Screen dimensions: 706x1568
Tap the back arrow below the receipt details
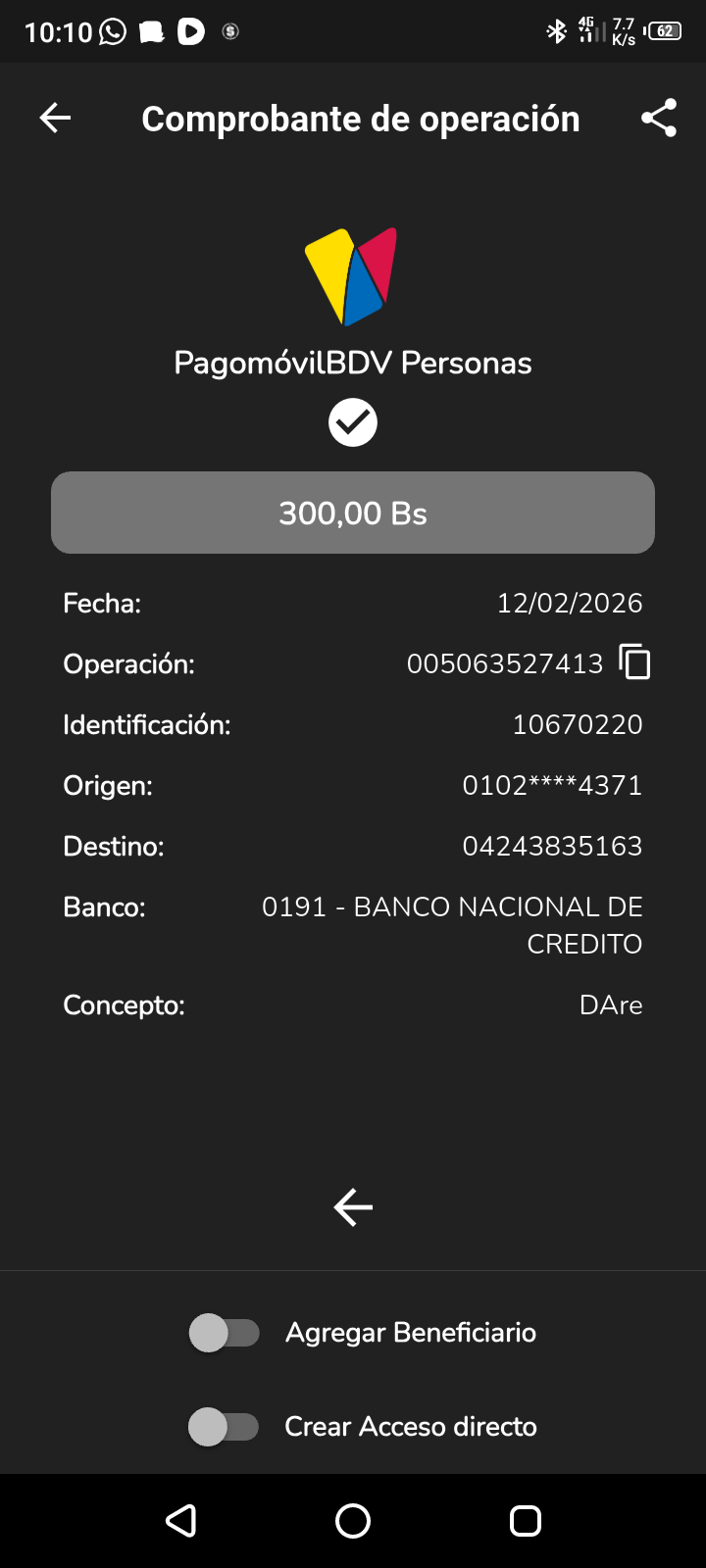tap(353, 1207)
